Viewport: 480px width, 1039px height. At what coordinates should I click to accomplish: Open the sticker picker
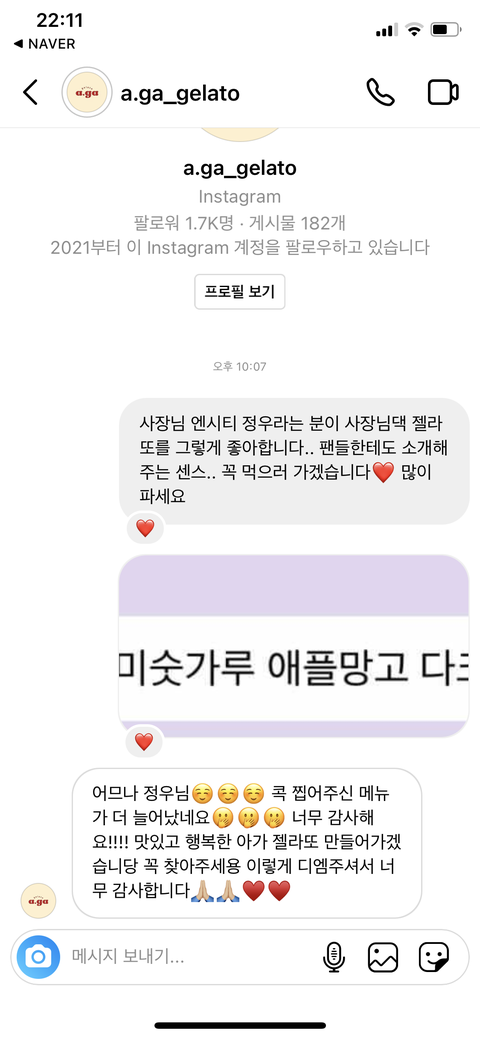tap(434, 957)
